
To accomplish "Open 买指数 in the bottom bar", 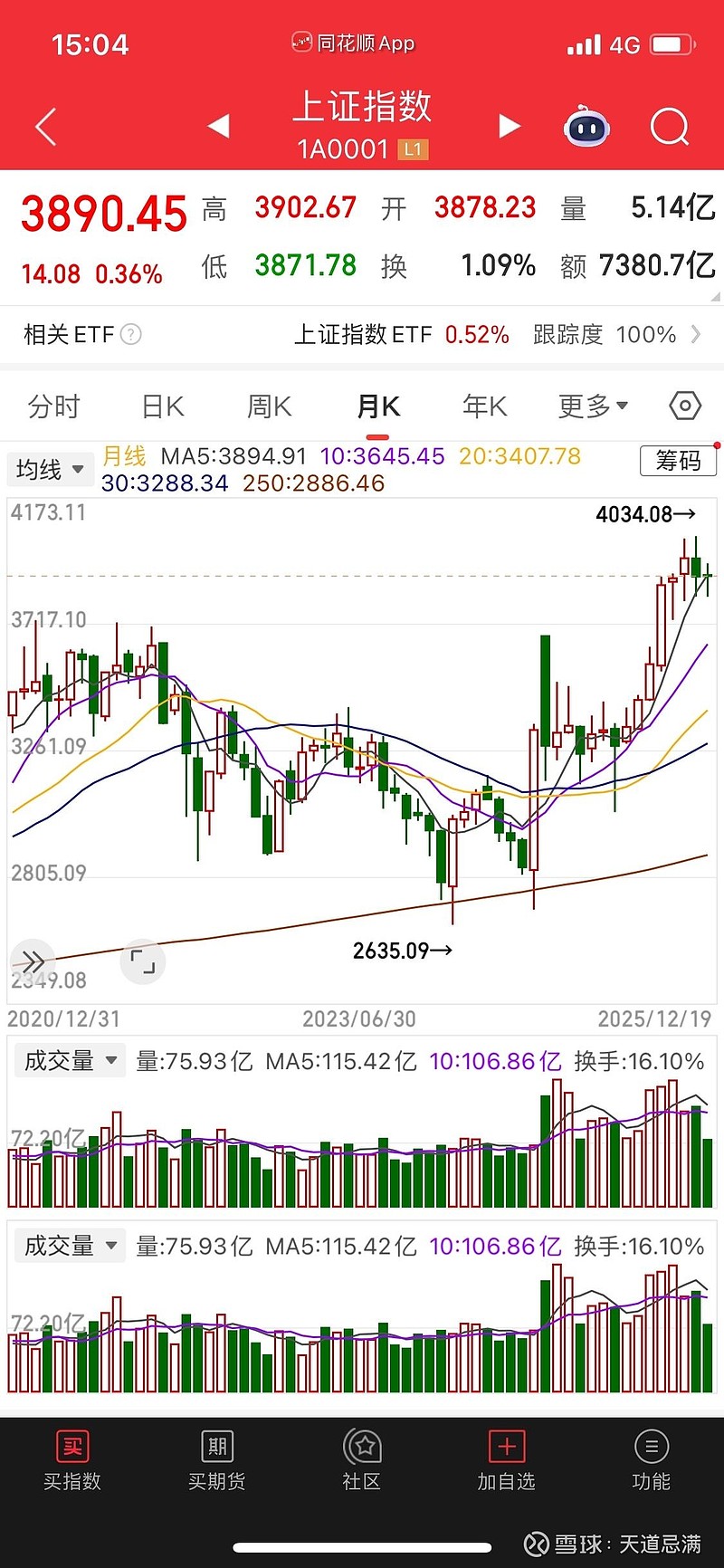I will tap(72, 1461).
